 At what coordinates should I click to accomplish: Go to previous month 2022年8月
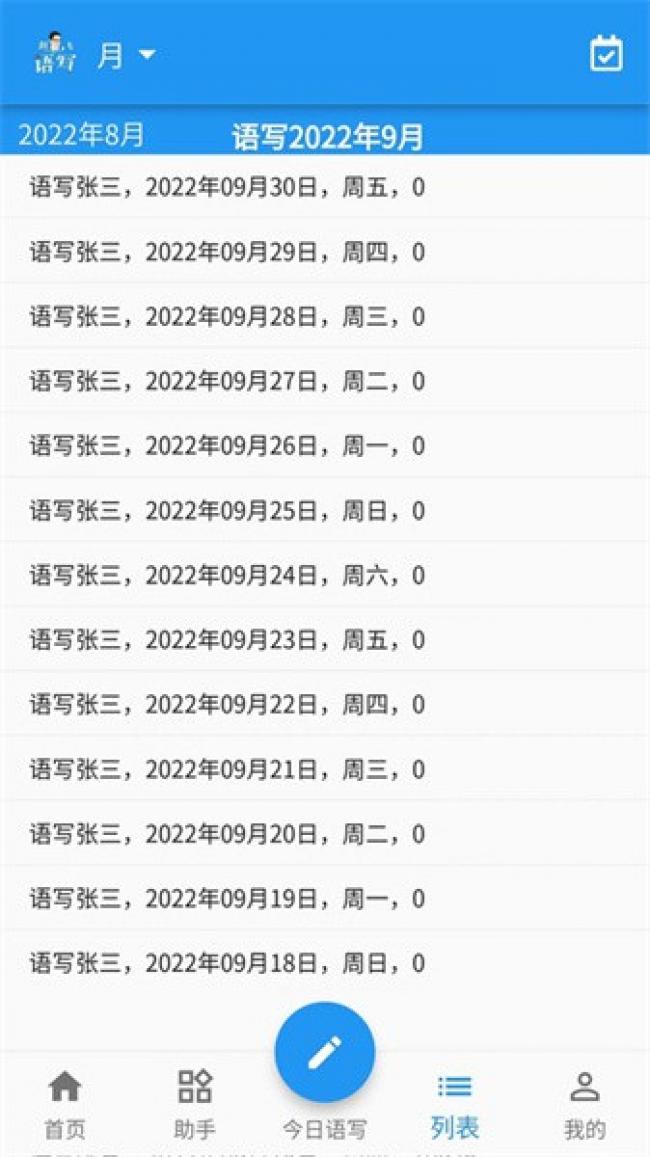pyautogui.click(x=81, y=136)
